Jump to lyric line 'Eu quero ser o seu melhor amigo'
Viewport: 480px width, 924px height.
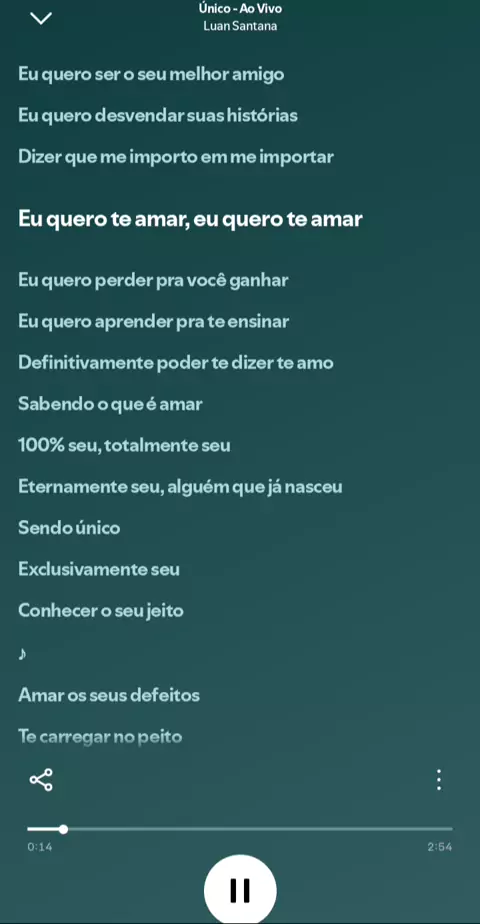[151, 75]
